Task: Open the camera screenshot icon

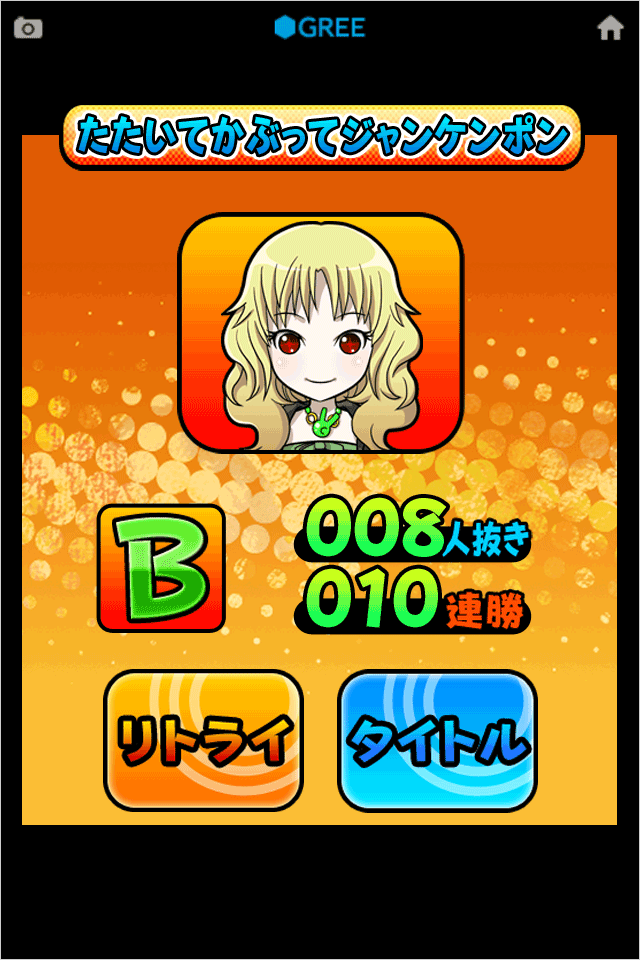Action: (28, 28)
